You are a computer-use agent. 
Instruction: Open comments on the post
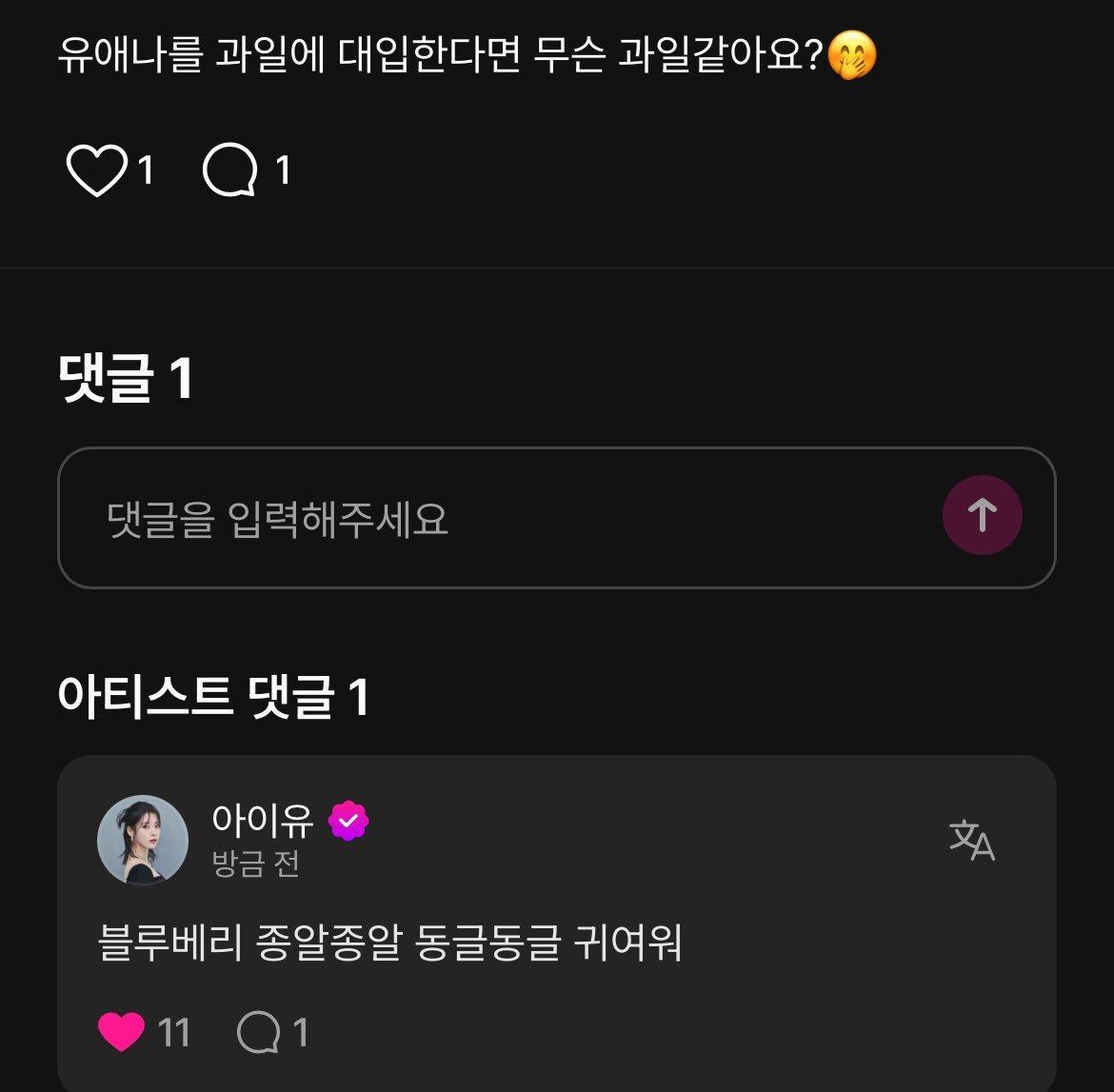(x=230, y=171)
